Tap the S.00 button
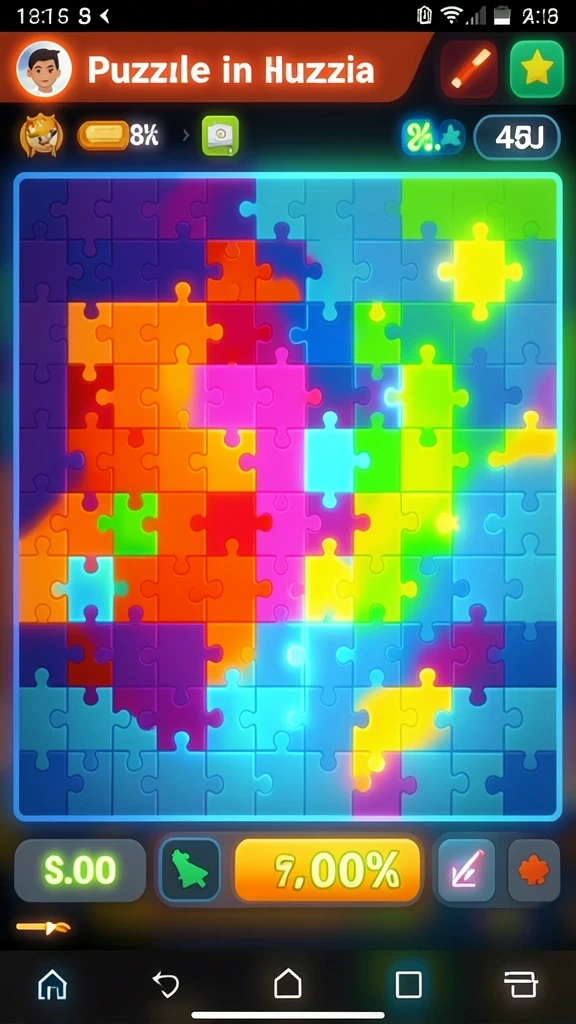Viewport: 576px width, 1024px height. [80, 871]
